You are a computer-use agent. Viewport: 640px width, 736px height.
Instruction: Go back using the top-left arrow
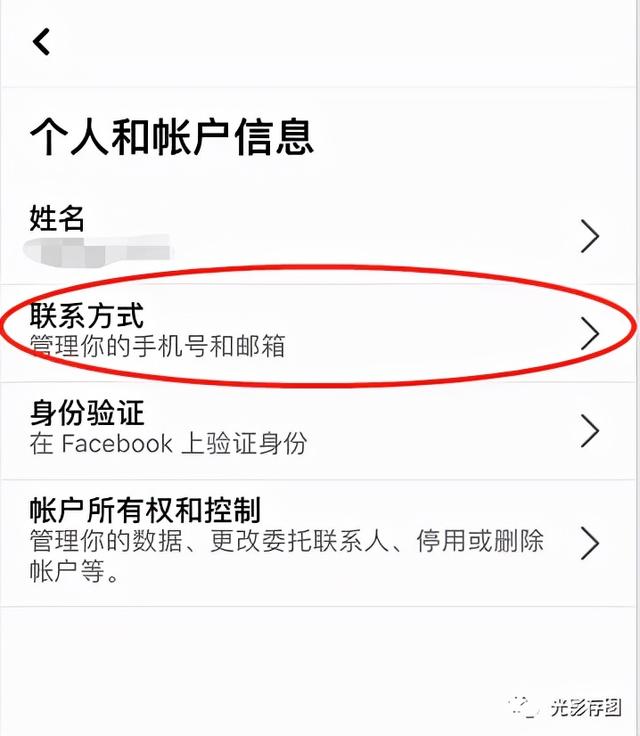pos(42,42)
